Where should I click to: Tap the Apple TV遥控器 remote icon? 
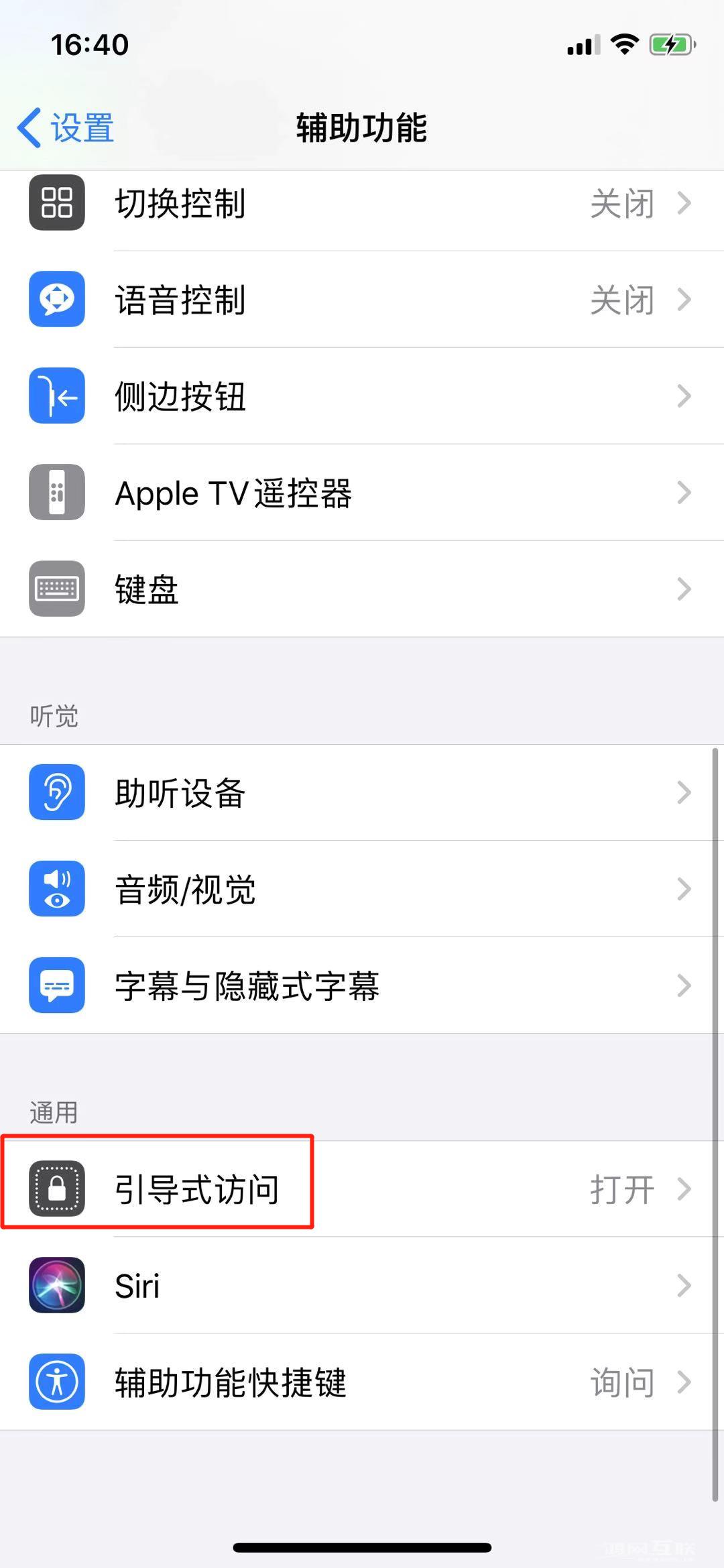pyautogui.click(x=56, y=493)
